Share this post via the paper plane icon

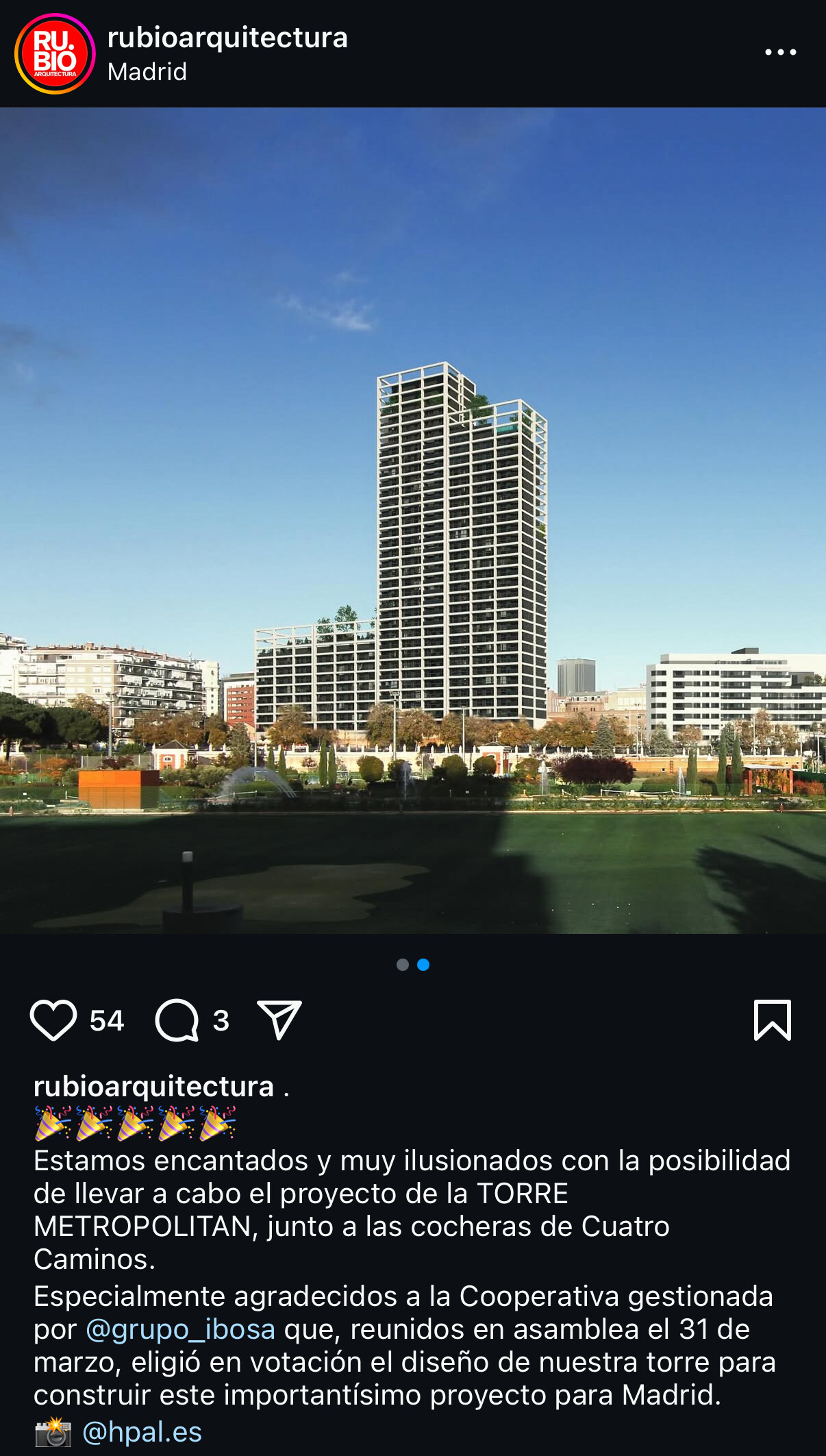pos(279,1020)
